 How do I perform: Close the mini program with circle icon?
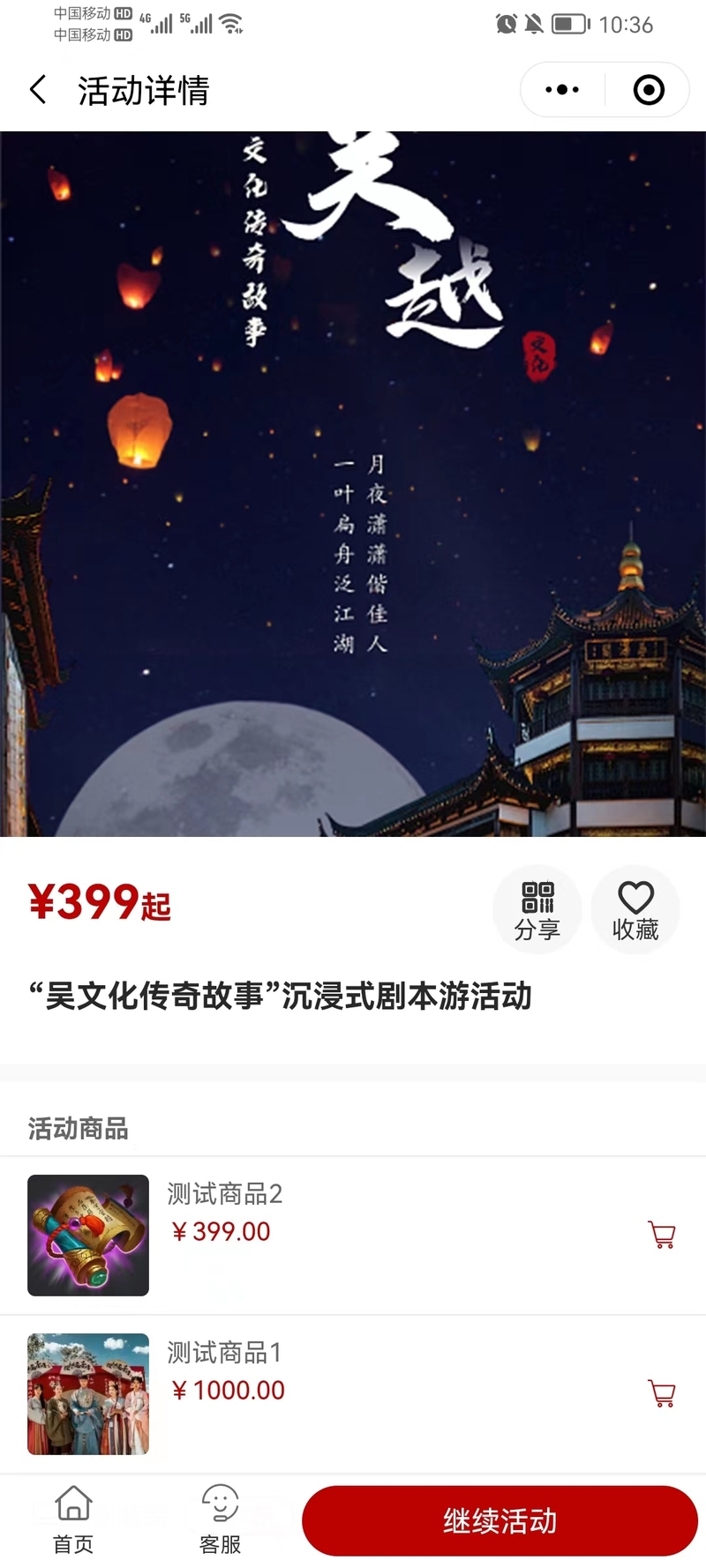coord(649,90)
